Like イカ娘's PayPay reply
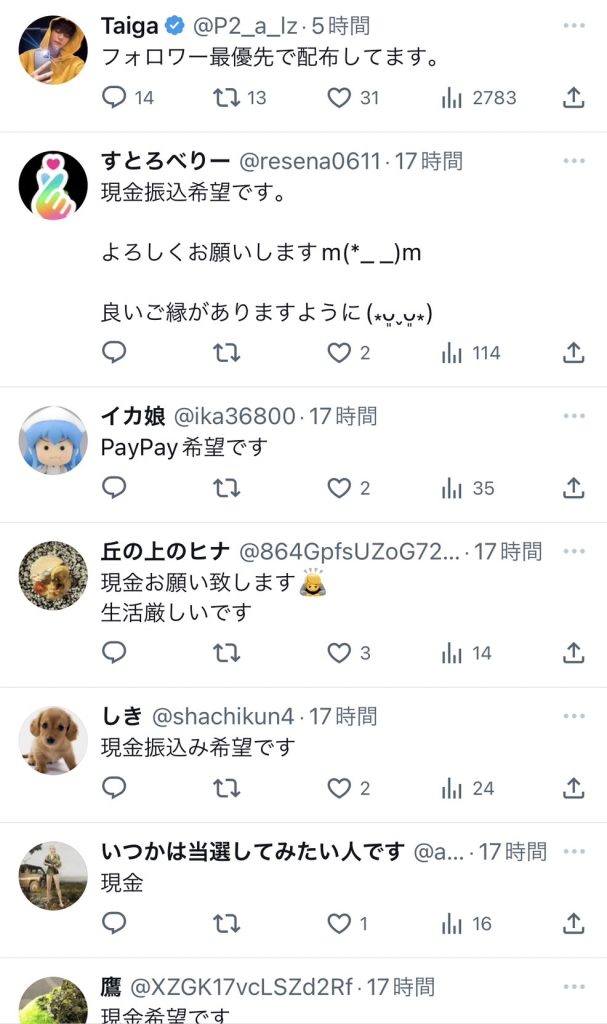 point(340,488)
